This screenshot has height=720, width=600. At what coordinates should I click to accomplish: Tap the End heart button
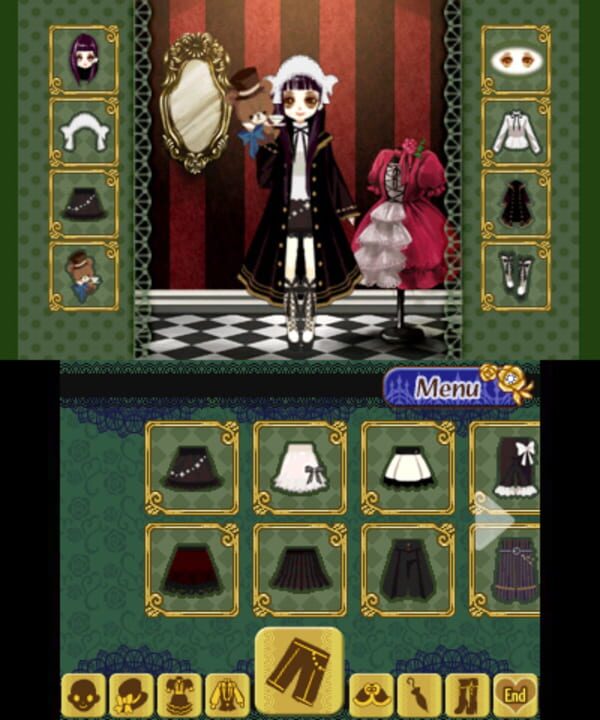click(x=515, y=696)
